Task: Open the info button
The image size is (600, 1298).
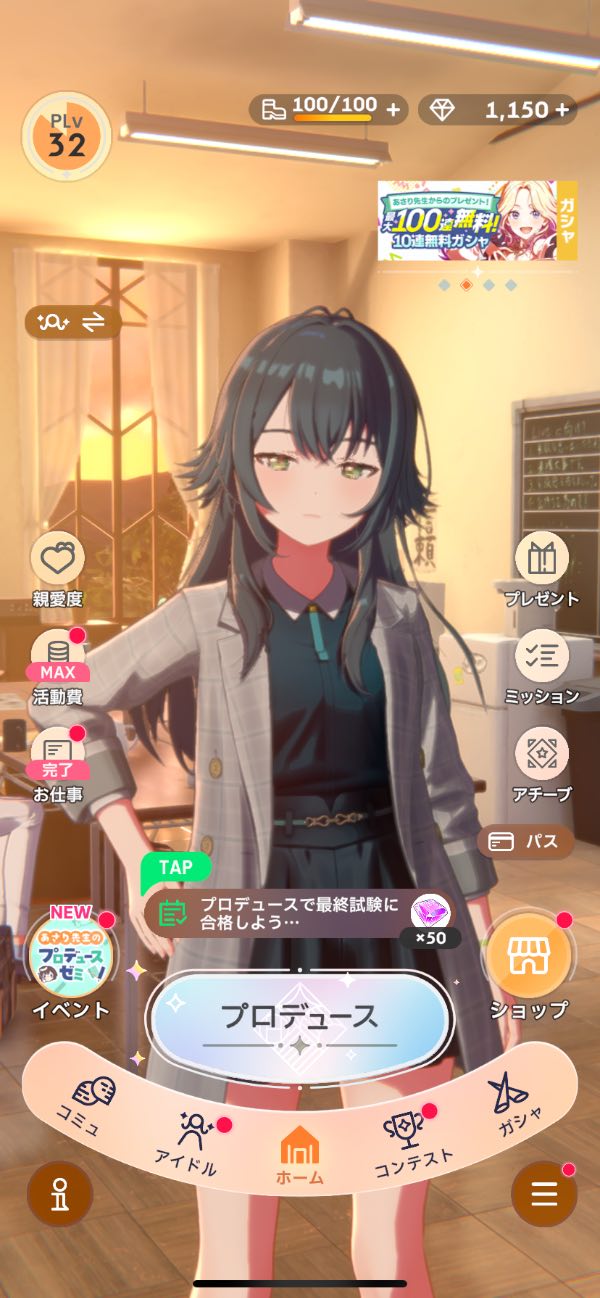Action: pyautogui.click(x=60, y=1194)
